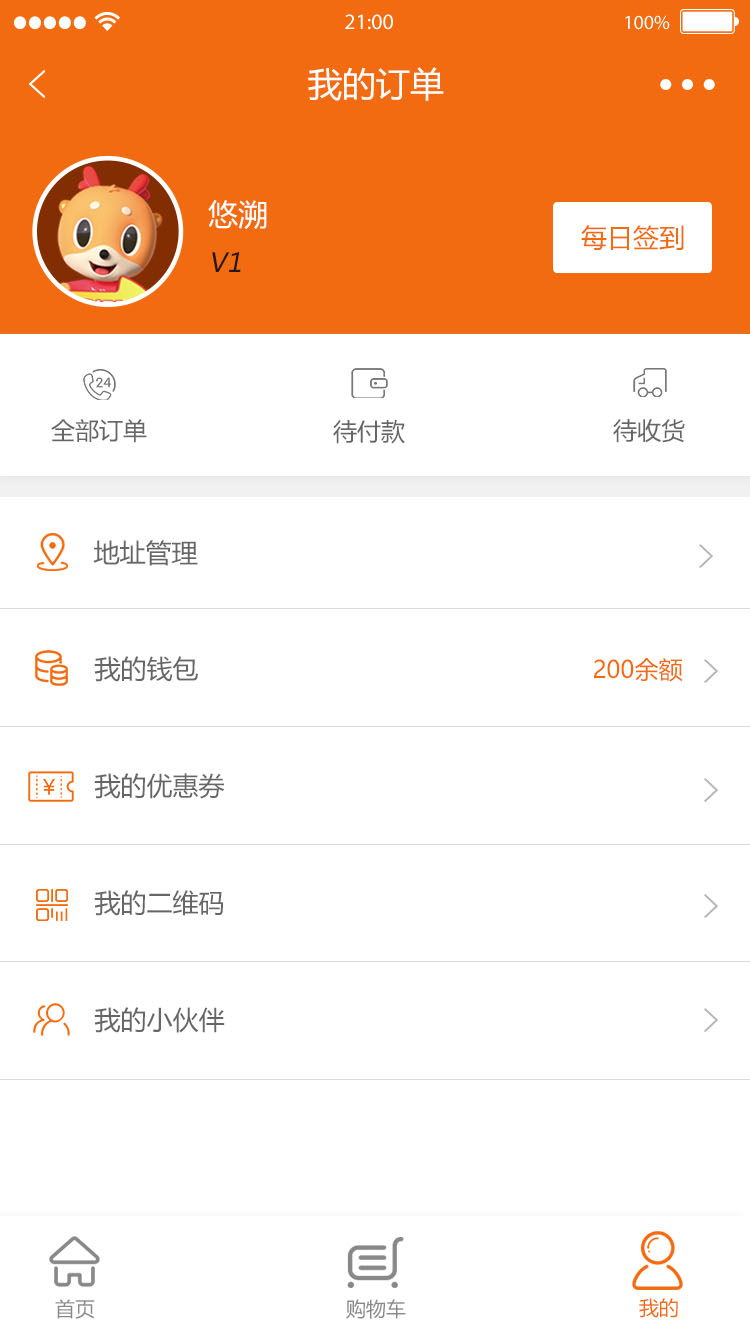Tap the 每日签到 check-in button
This screenshot has height=1334, width=750.
(x=632, y=238)
